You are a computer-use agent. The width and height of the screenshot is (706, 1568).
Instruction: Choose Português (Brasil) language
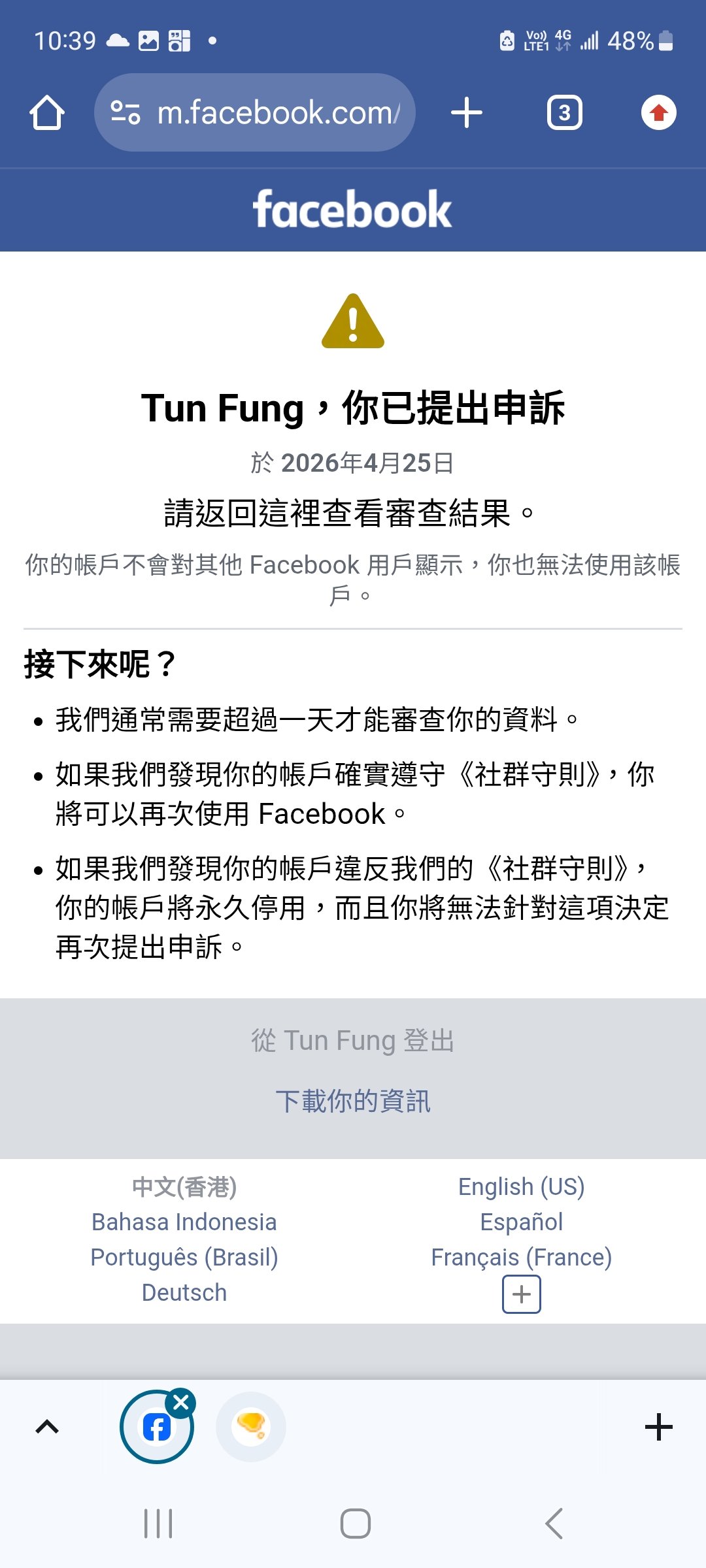coord(184,1257)
